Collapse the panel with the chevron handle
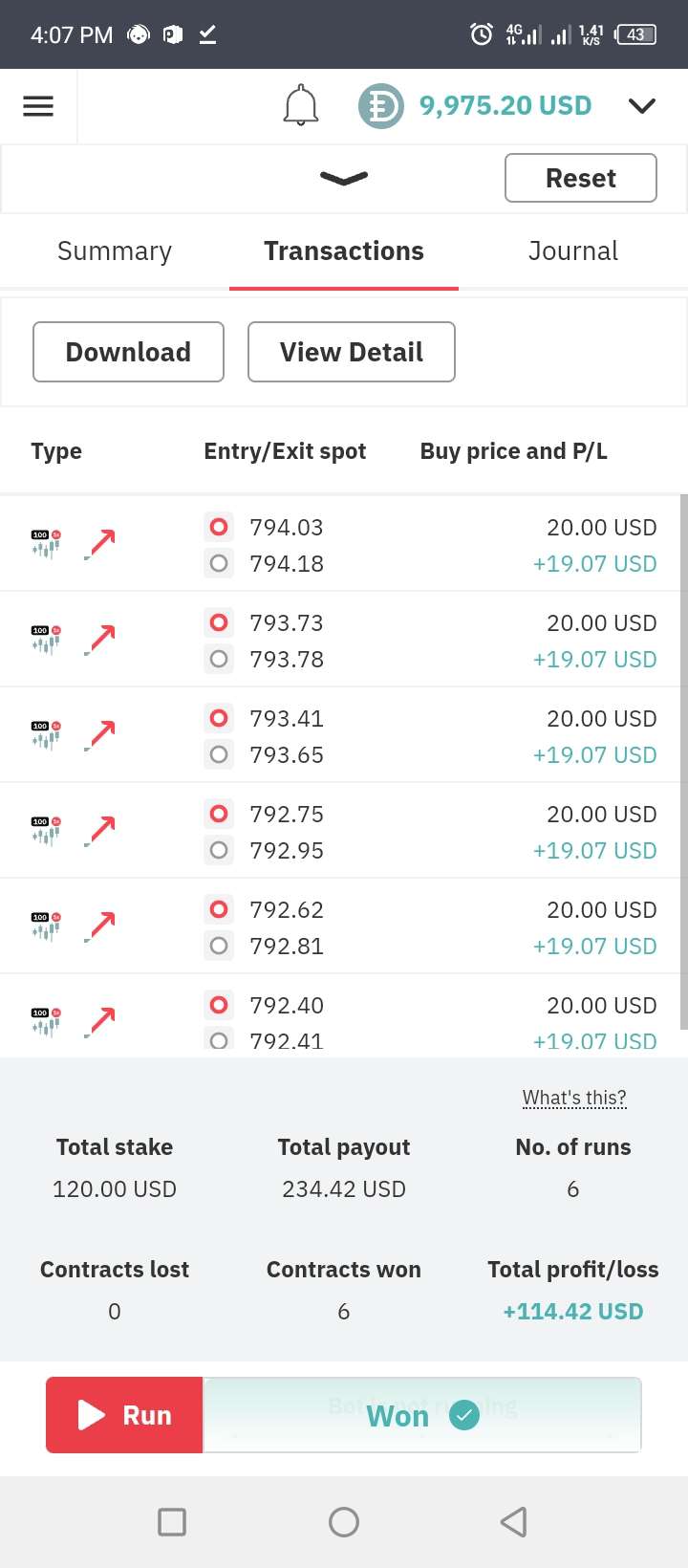Screen dimensions: 688x1568 click(344, 178)
